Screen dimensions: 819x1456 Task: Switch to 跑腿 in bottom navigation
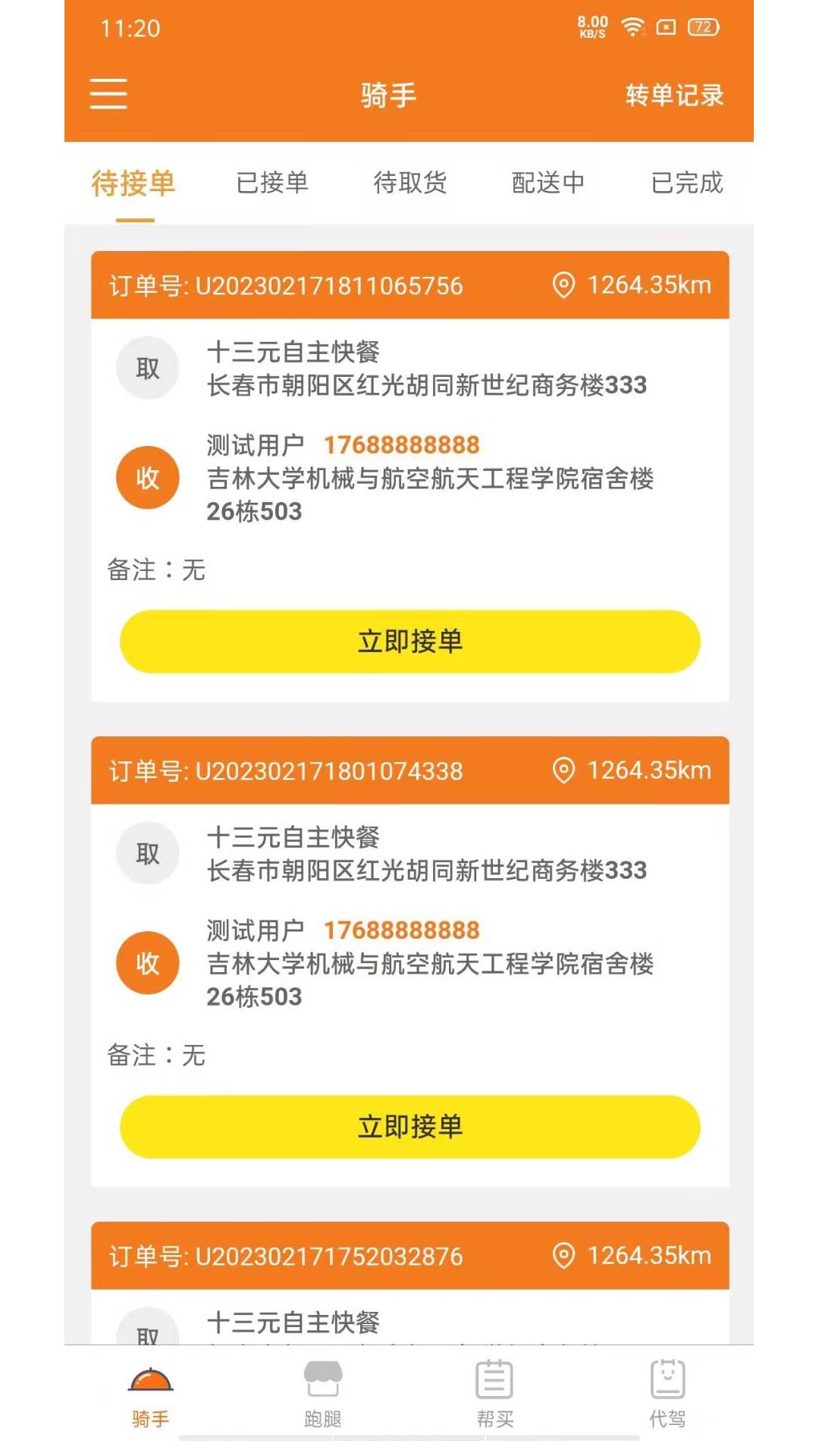[323, 1394]
